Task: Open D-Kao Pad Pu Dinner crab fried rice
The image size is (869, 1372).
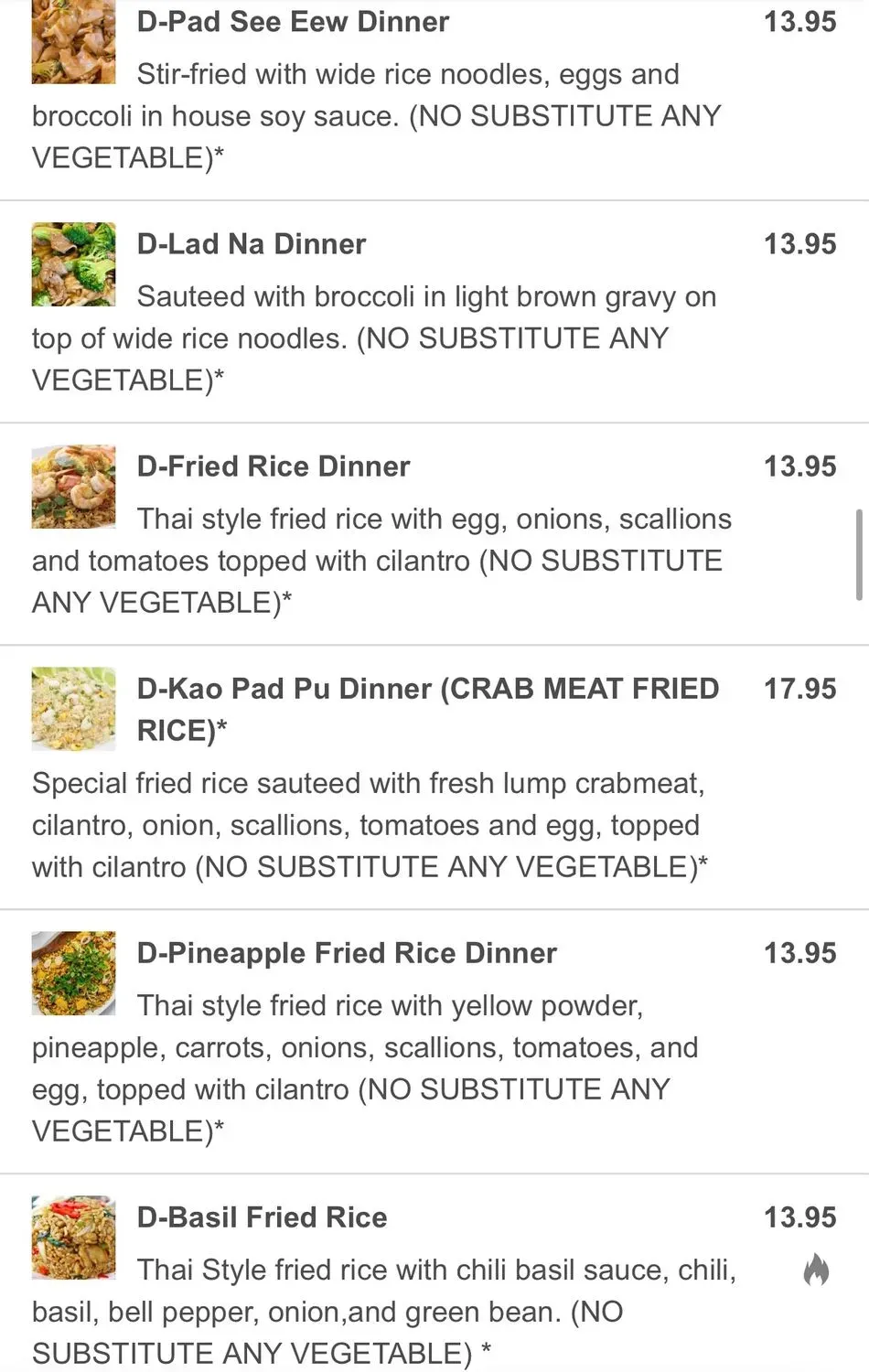Action: pos(427,690)
